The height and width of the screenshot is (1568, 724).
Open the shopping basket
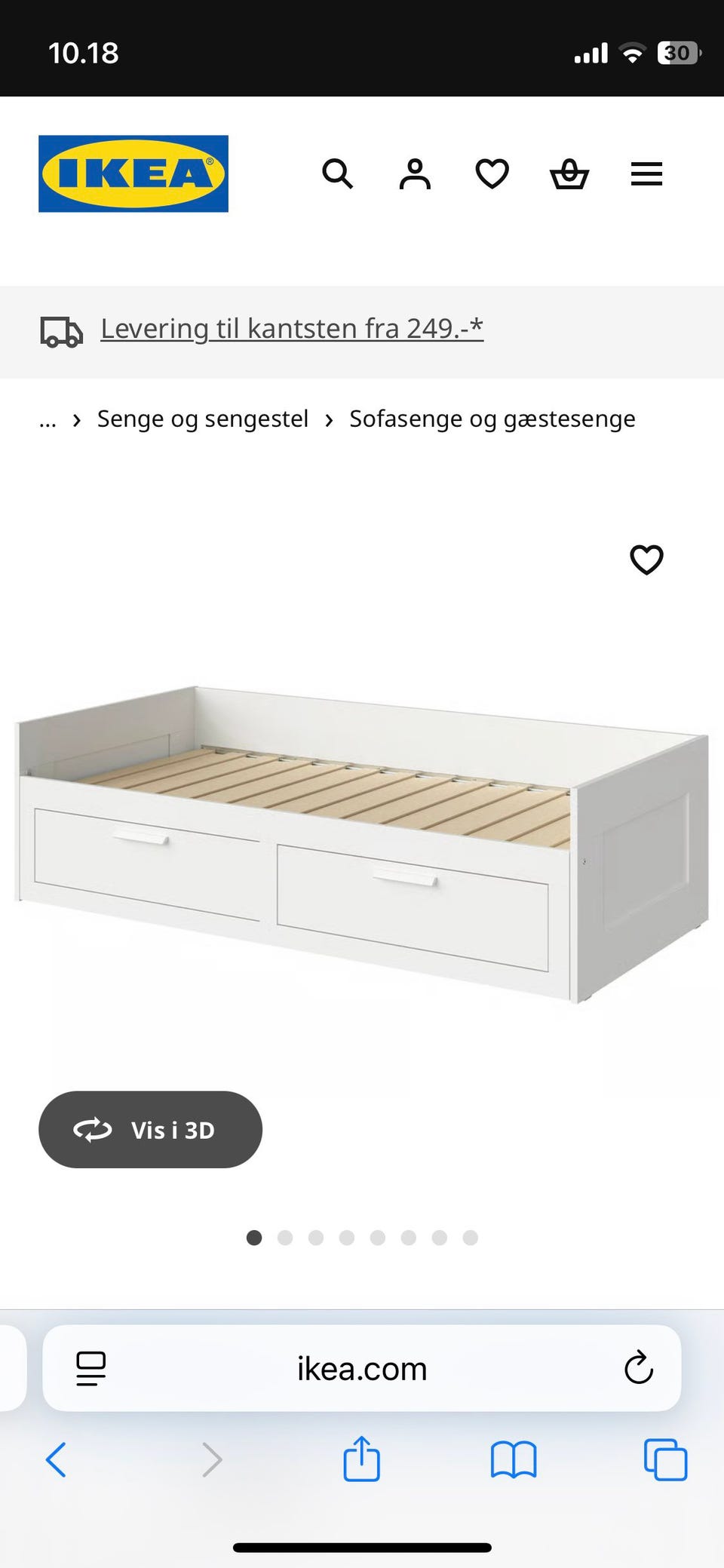569,174
